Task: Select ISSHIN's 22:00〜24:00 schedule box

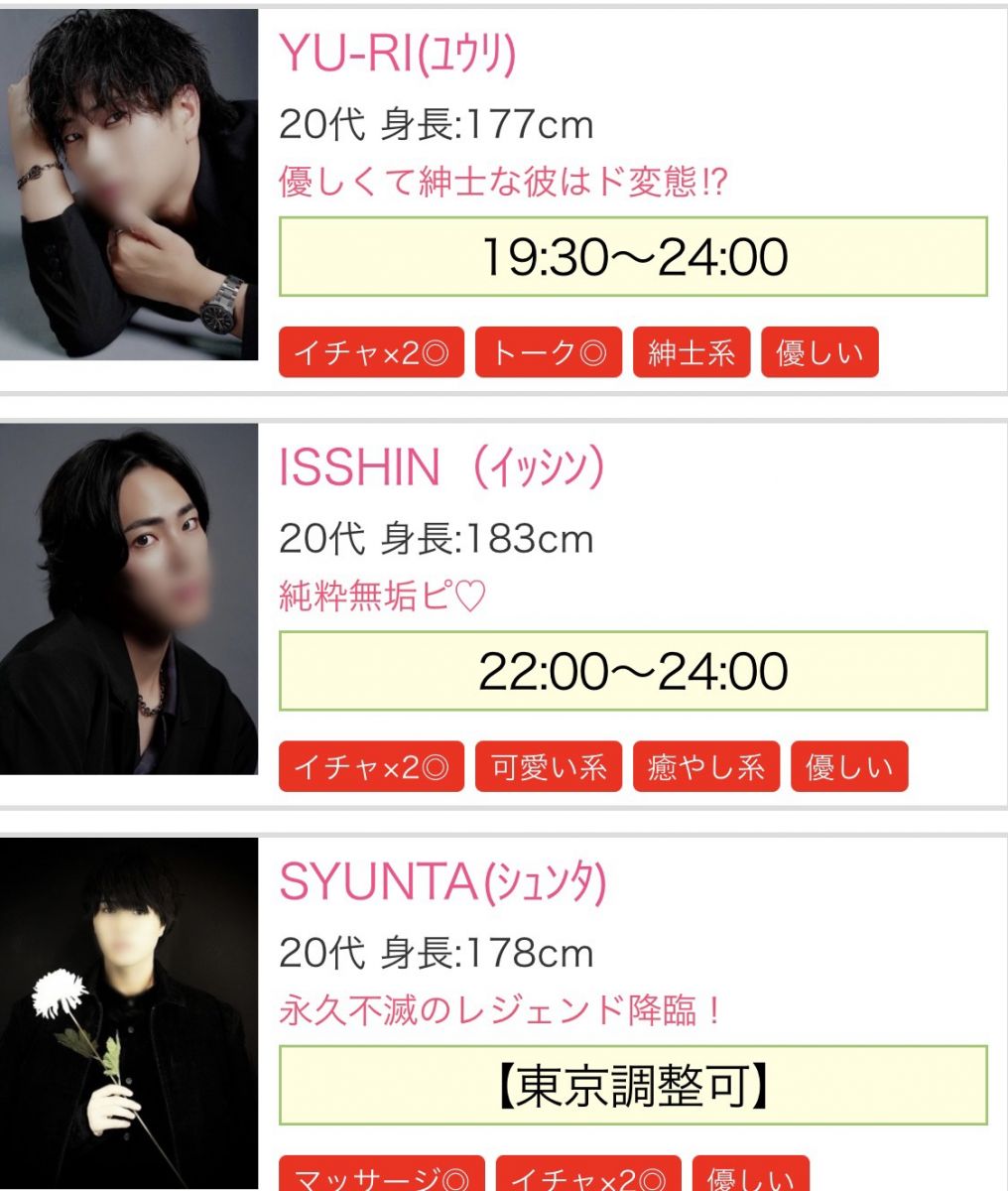Action: click(x=633, y=671)
